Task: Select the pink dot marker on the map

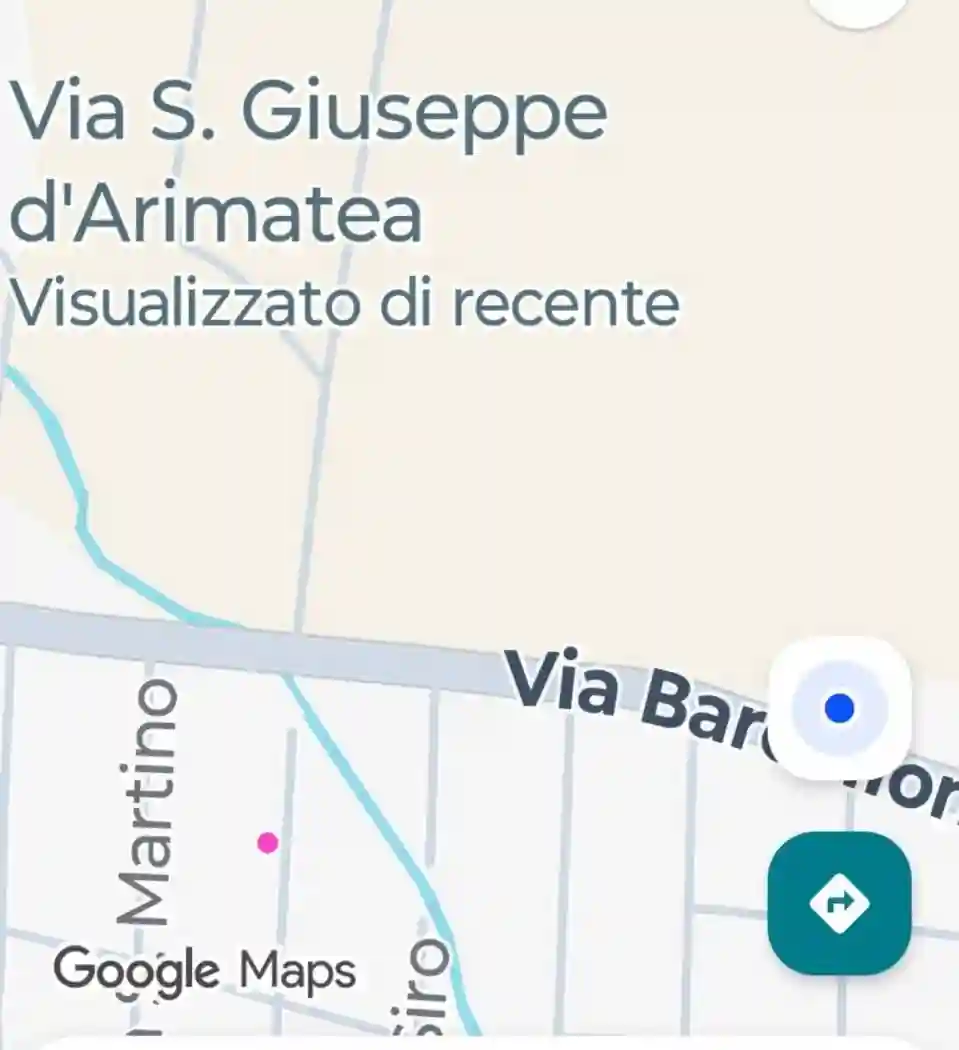Action: point(266,841)
